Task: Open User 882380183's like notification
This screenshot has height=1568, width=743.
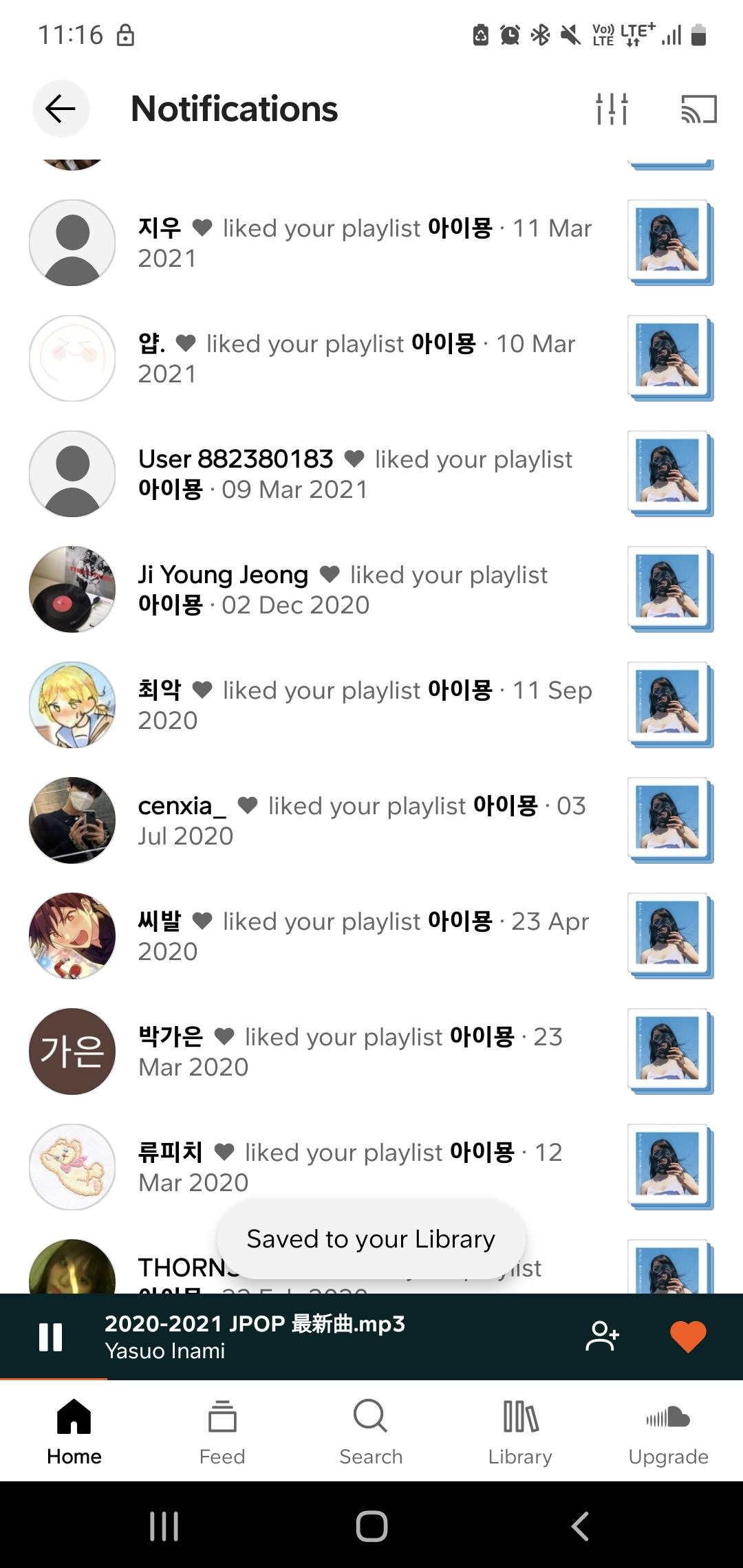Action: 365,474
